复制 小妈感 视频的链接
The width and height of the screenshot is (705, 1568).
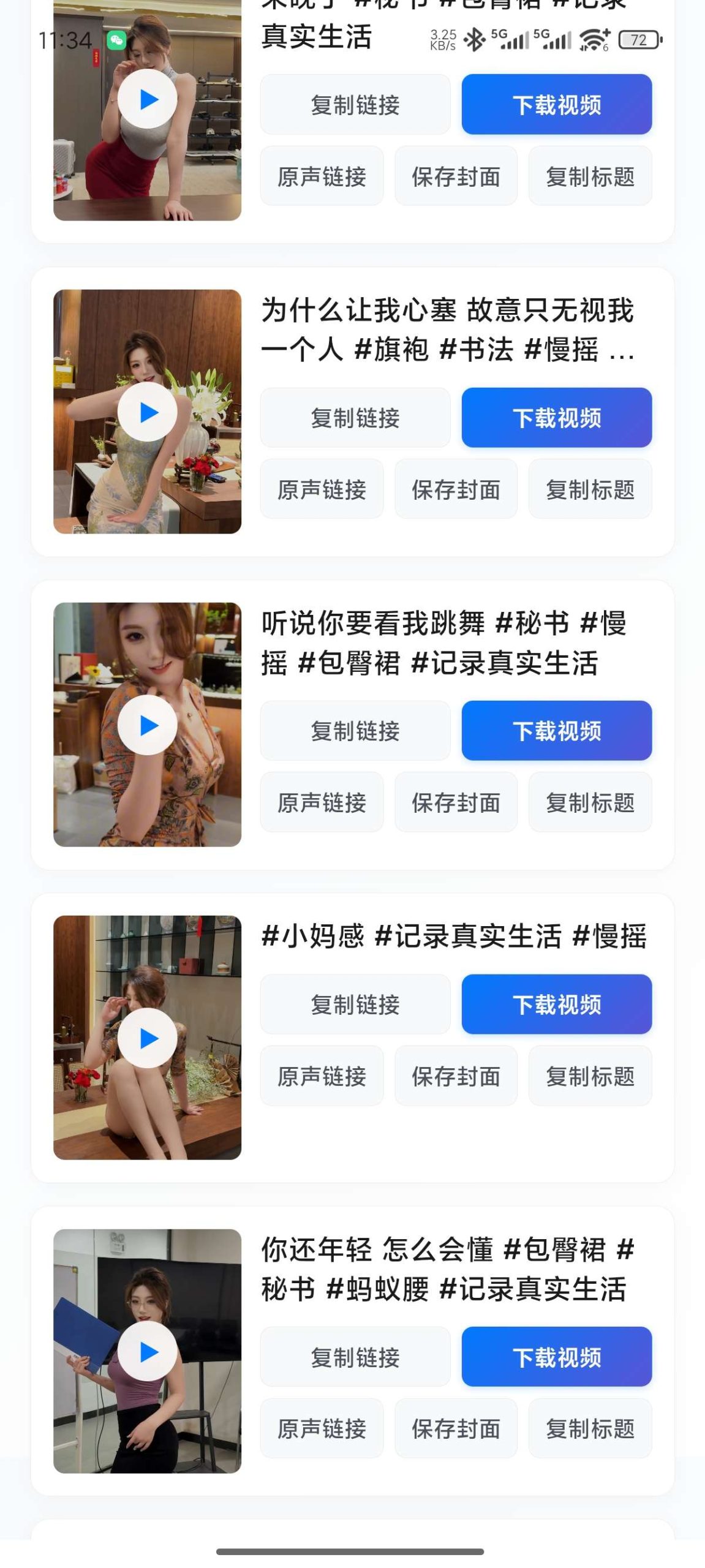click(x=355, y=1005)
